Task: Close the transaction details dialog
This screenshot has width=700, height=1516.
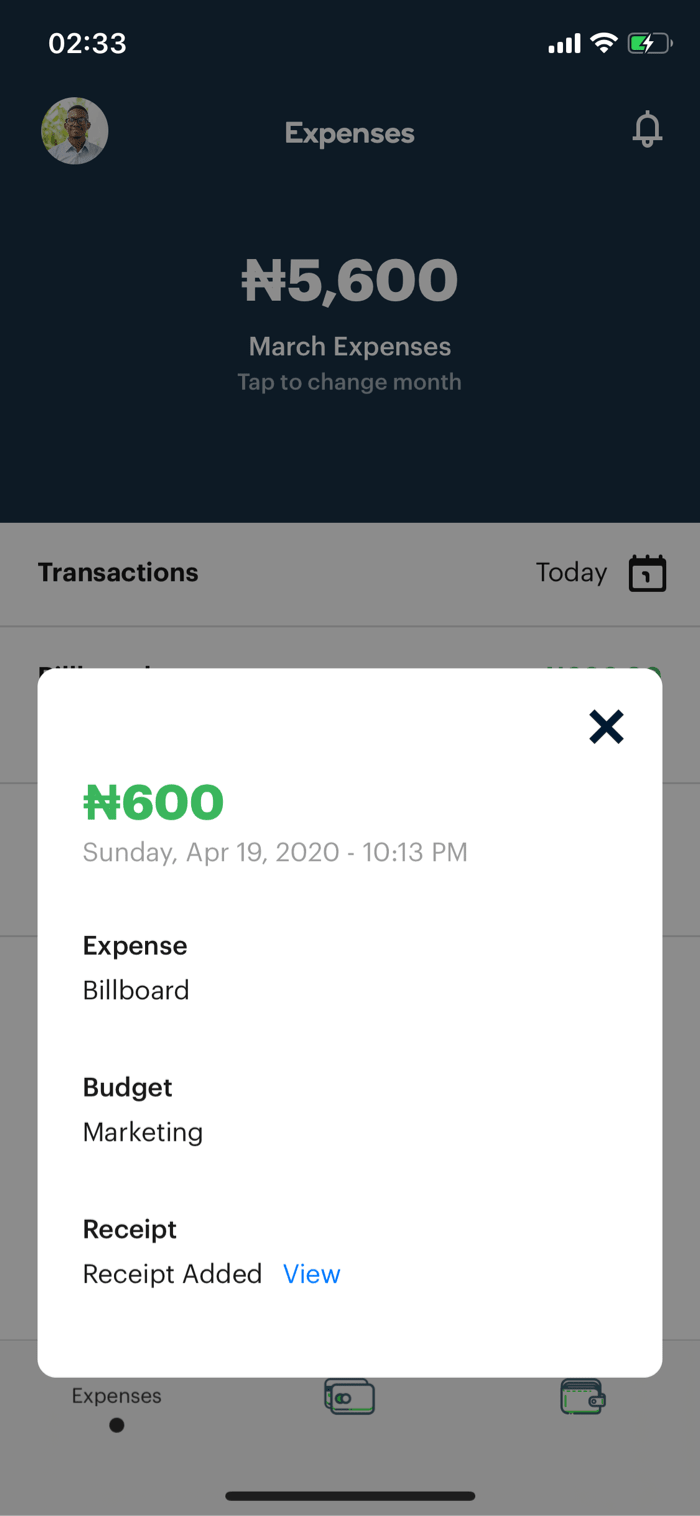Action: (606, 727)
